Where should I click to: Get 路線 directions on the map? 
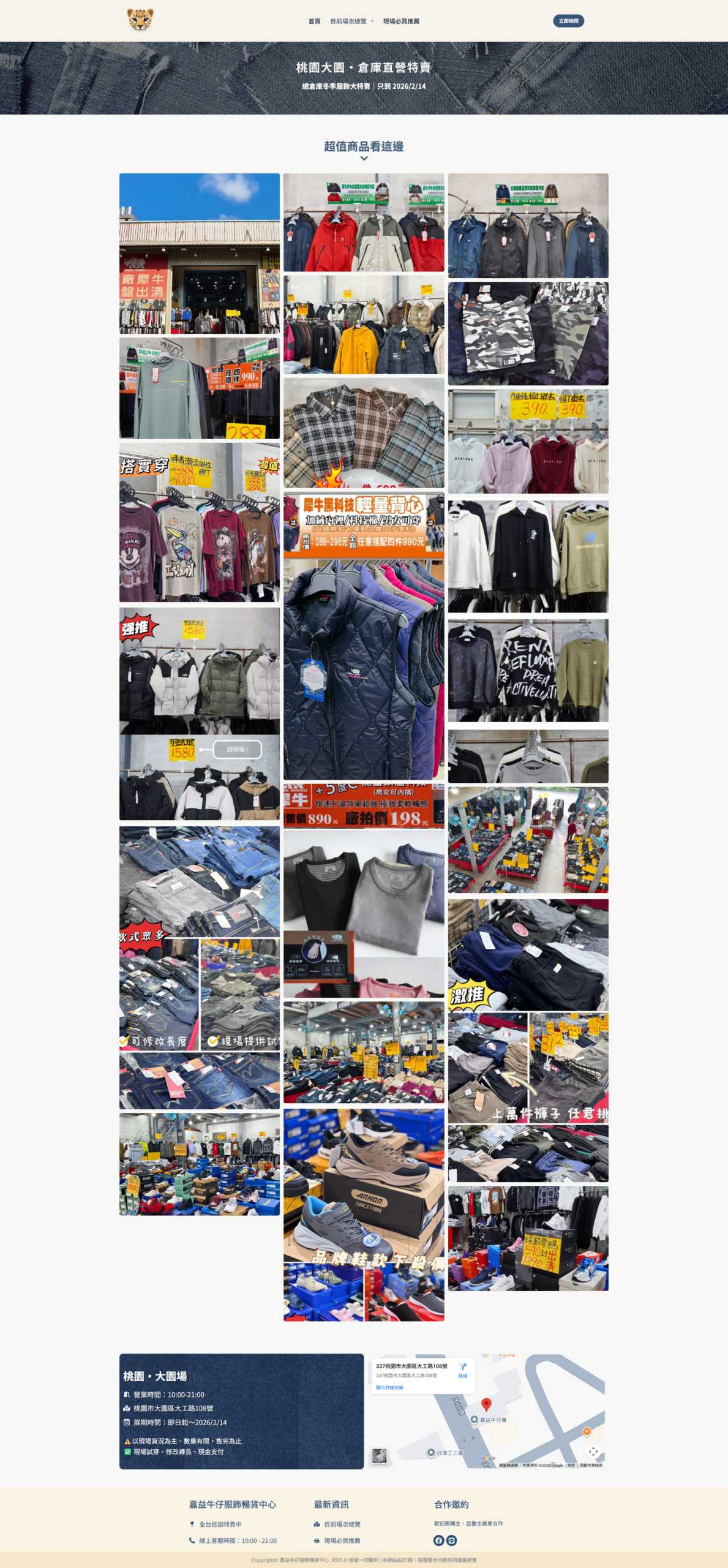(463, 1370)
